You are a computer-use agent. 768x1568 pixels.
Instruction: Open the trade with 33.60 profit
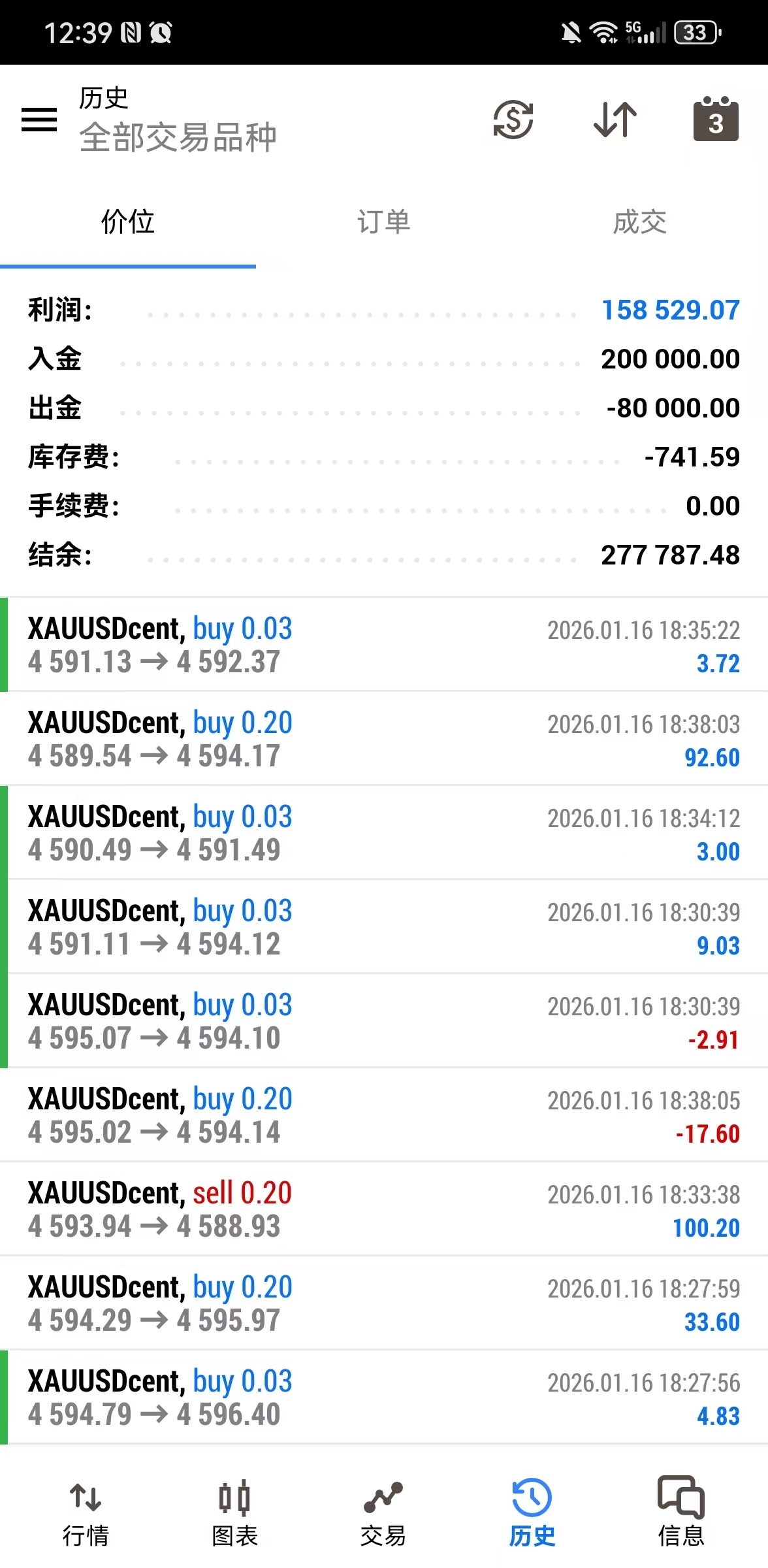[x=384, y=1303]
